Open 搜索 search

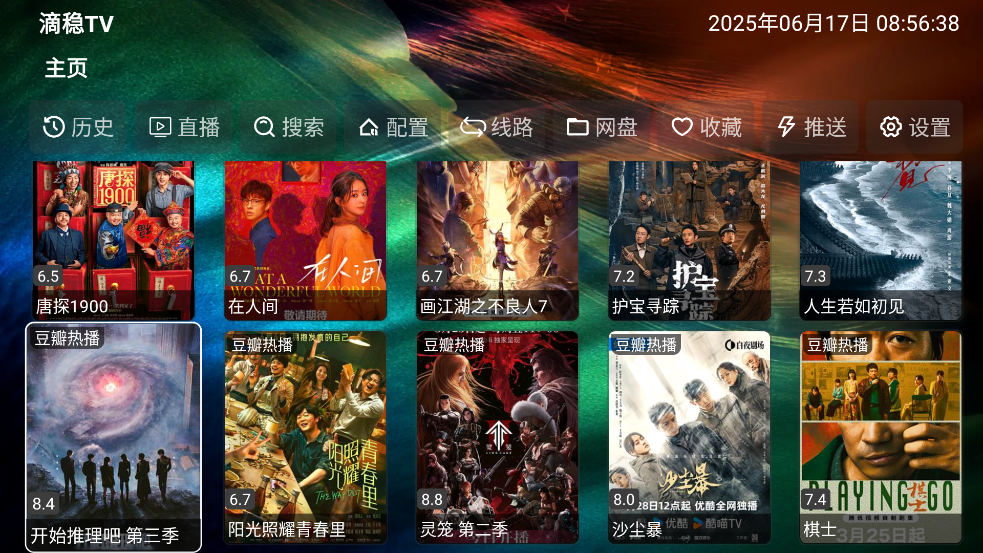pos(289,127)
